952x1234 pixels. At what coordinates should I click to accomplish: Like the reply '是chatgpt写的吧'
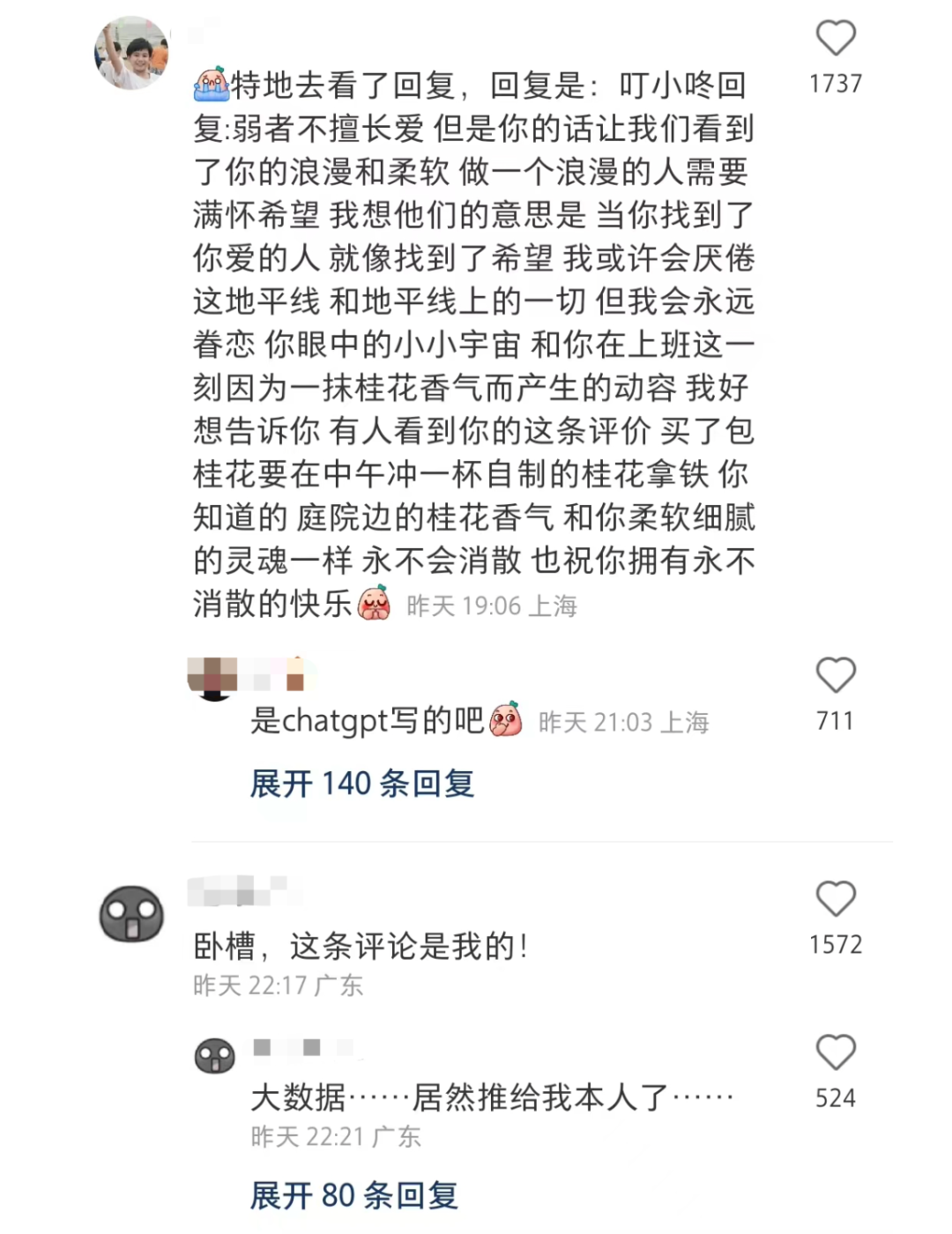[x=835, y=675]
